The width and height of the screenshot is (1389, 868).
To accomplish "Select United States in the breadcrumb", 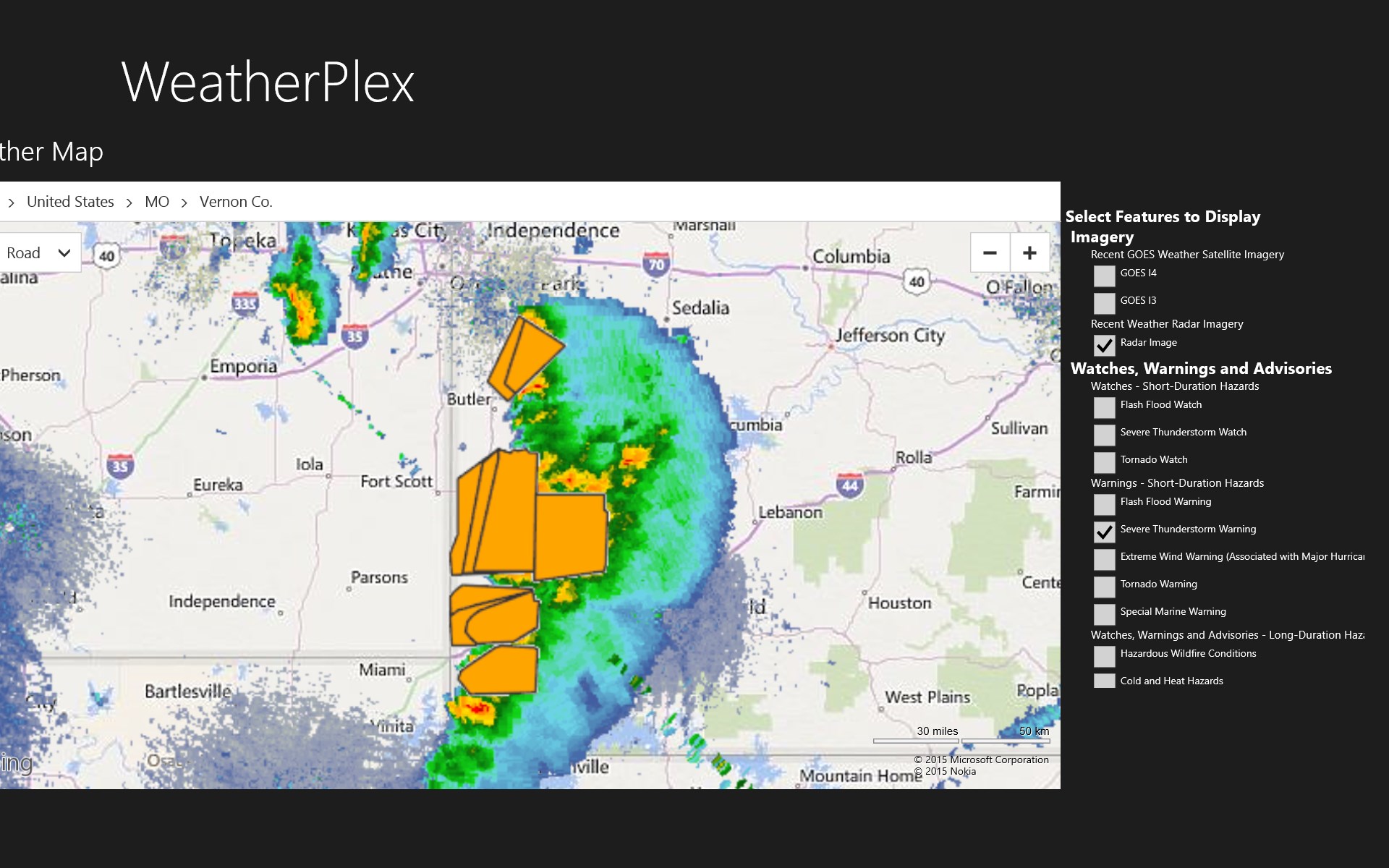I will coord(70,202).
